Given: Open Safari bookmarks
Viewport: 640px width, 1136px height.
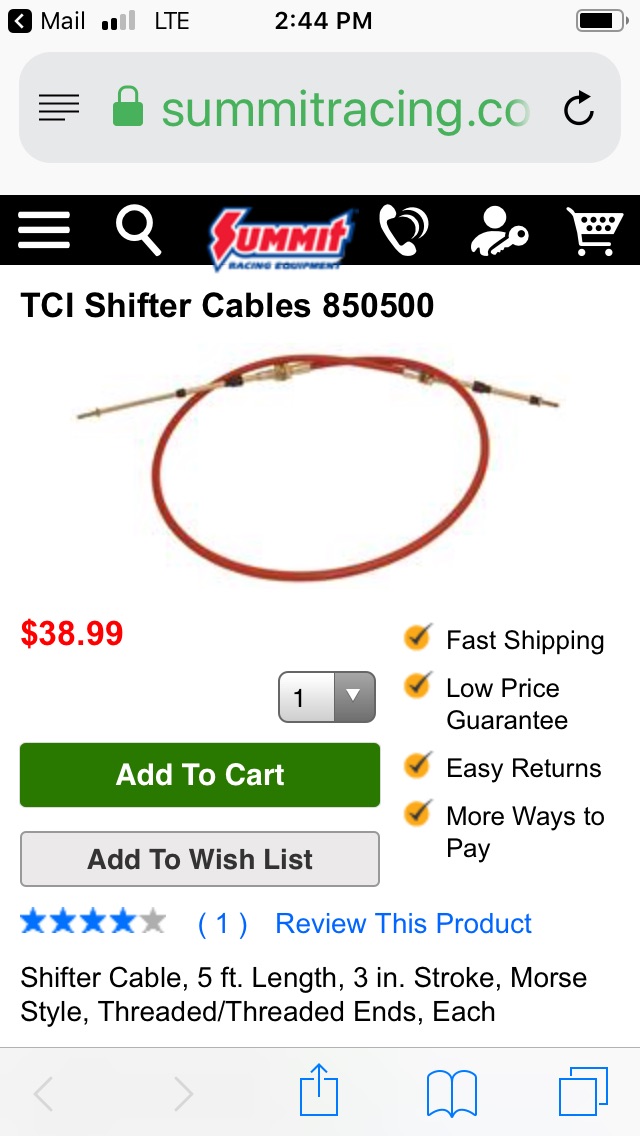Looking at the screenshot, I should 452,1093.
